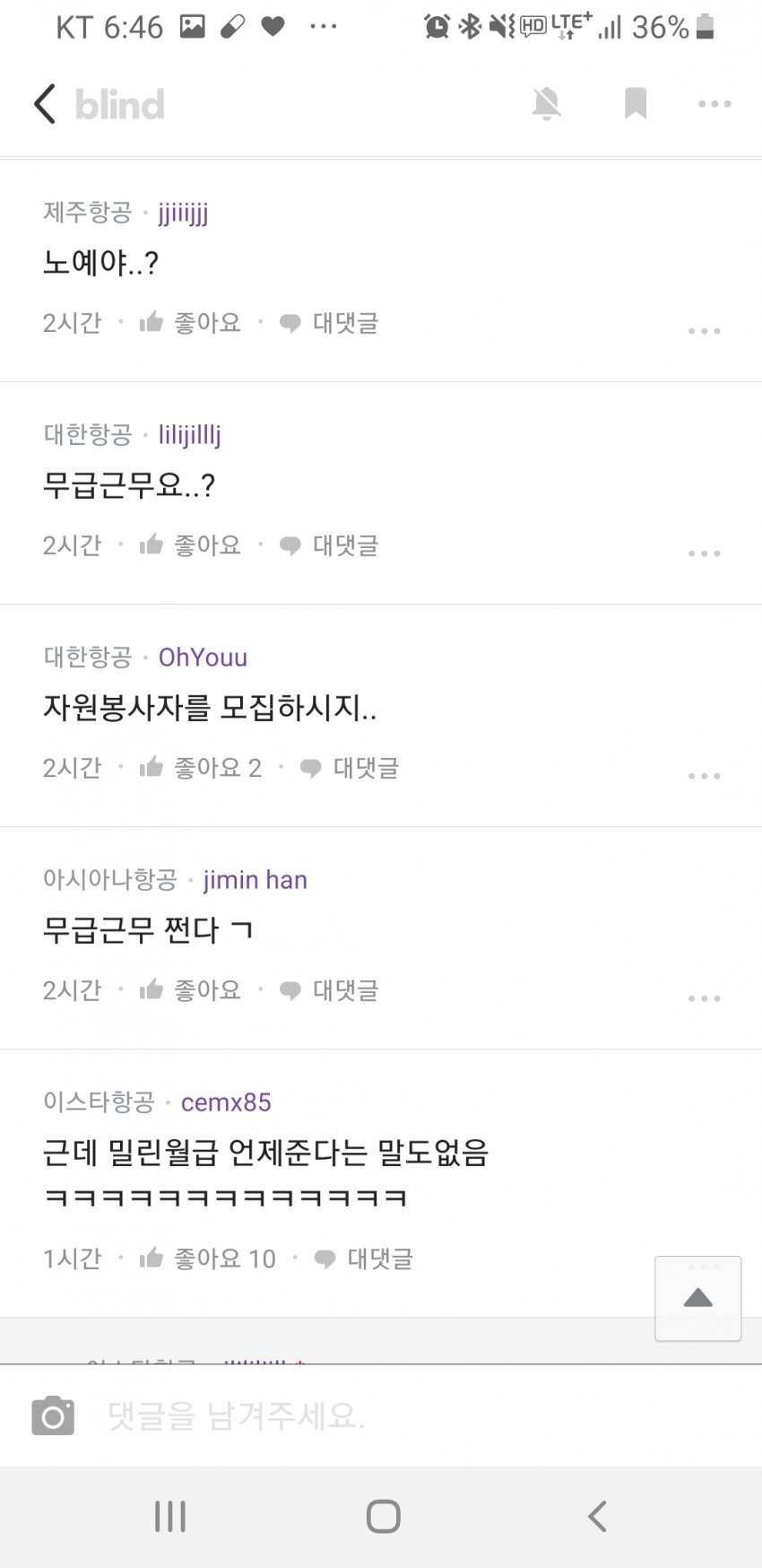The width and height of the screenshot is (762, 1568).
Task: Like lilijilllj's comment
Action: (x=190, y=545)
